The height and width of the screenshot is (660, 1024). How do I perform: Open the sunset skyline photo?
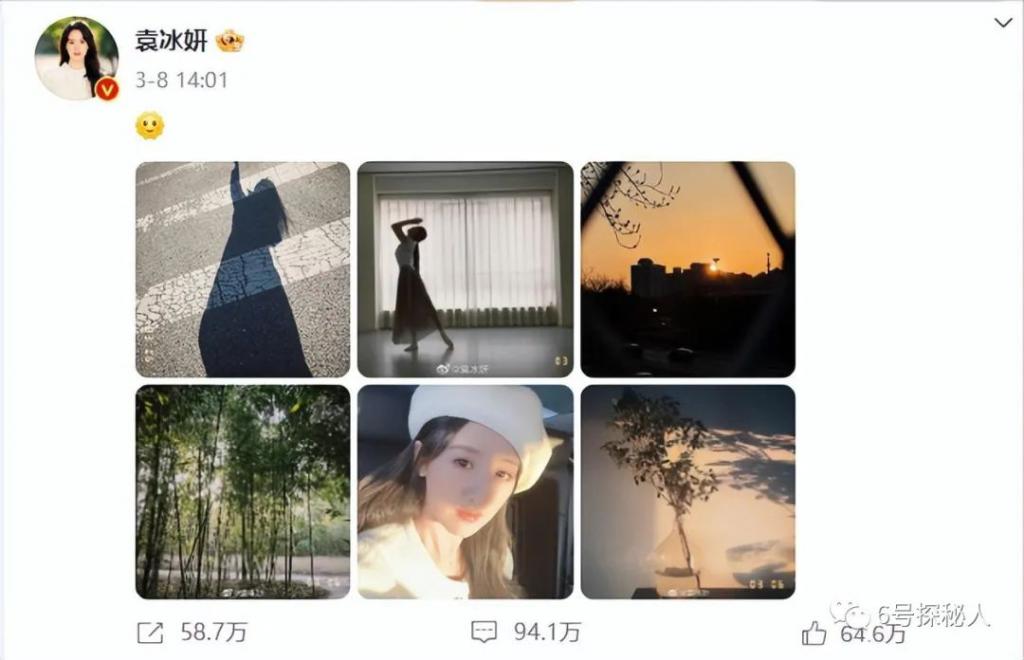point(688,269)
